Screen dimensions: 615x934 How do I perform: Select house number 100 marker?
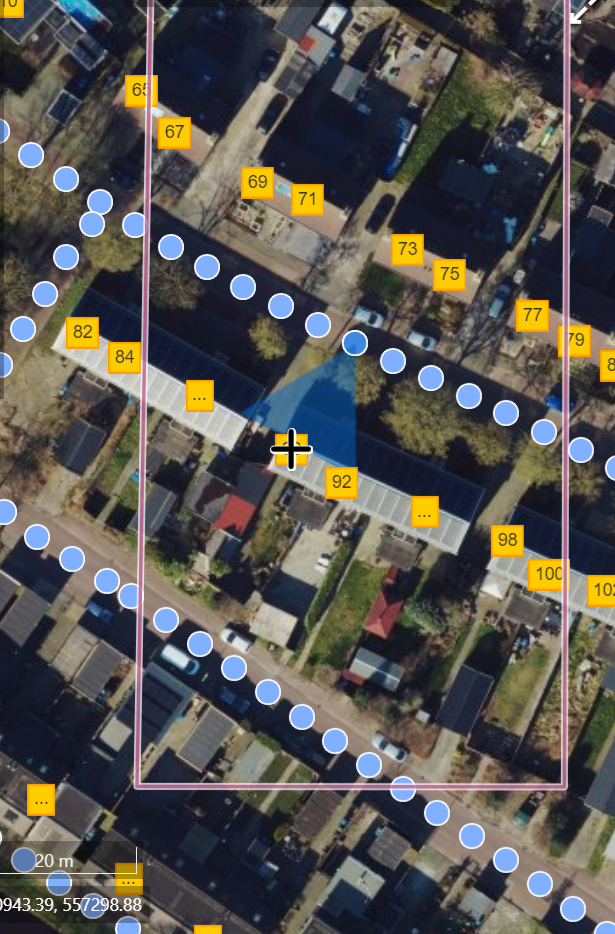click(x=549, y=574)
